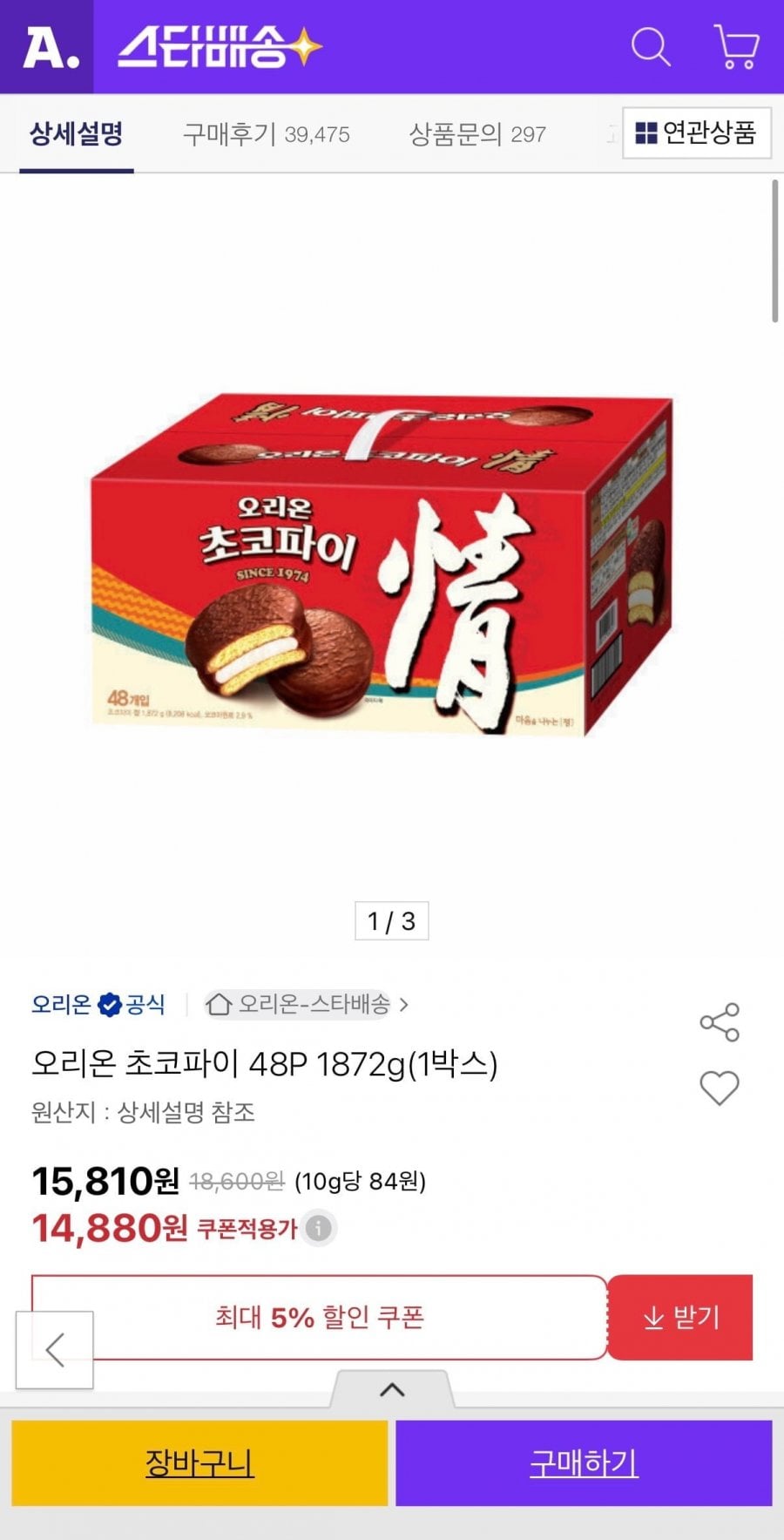Show coupon price info icon
The width and height of the screenshot is (784, 1540).
pos(319,1229)
